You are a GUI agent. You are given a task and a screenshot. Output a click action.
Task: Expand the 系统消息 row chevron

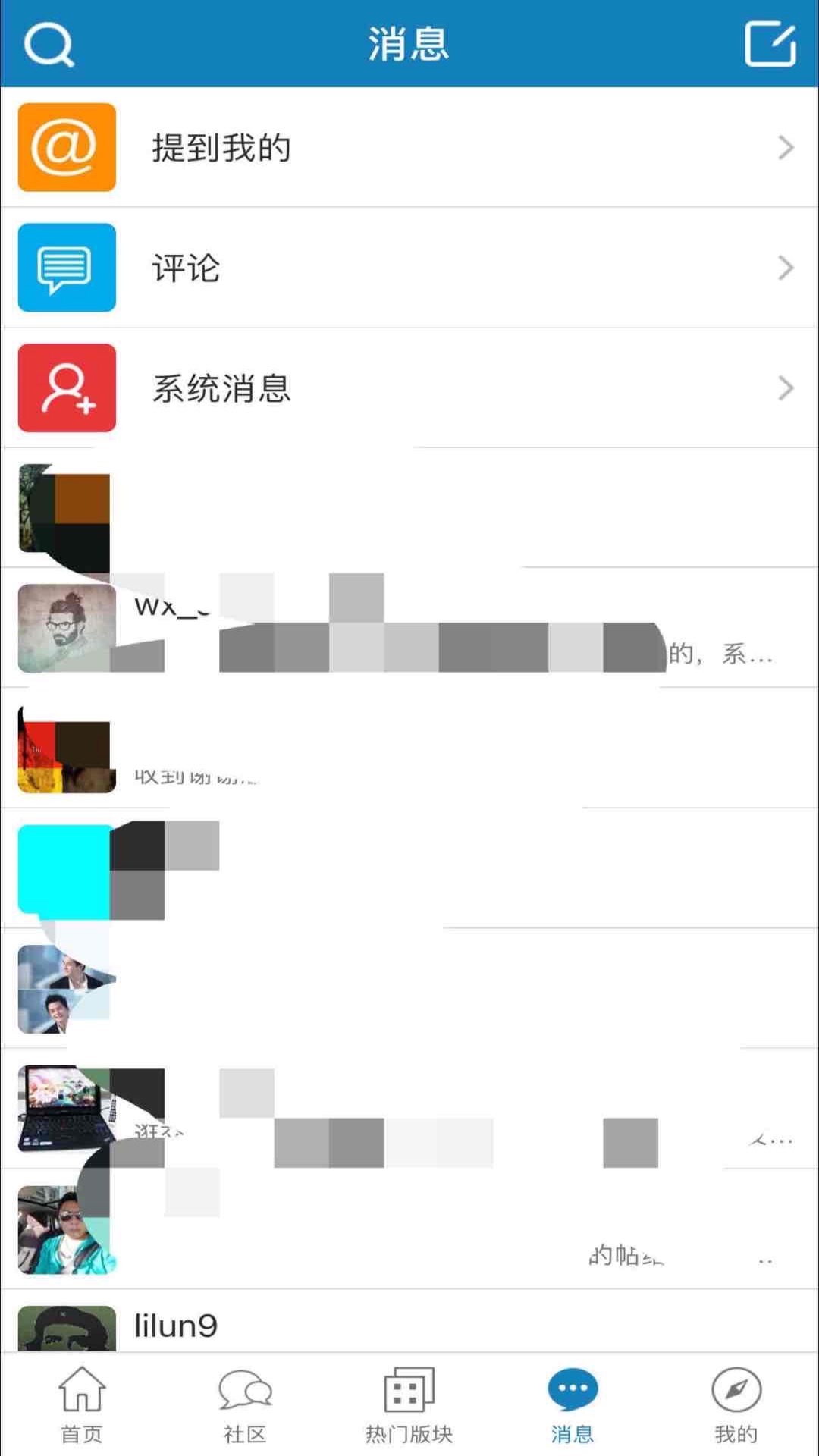(x=786, y=388)
